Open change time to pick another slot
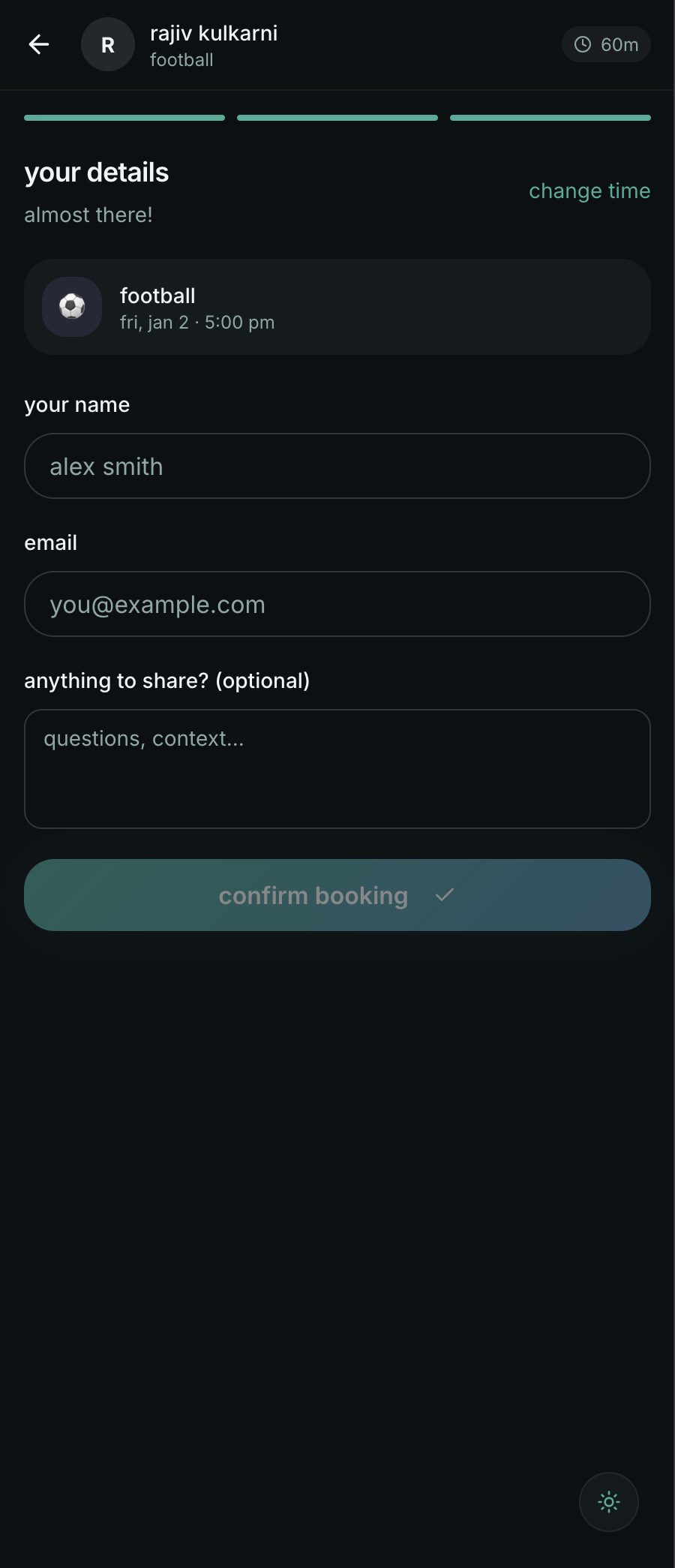 (589, 191)
